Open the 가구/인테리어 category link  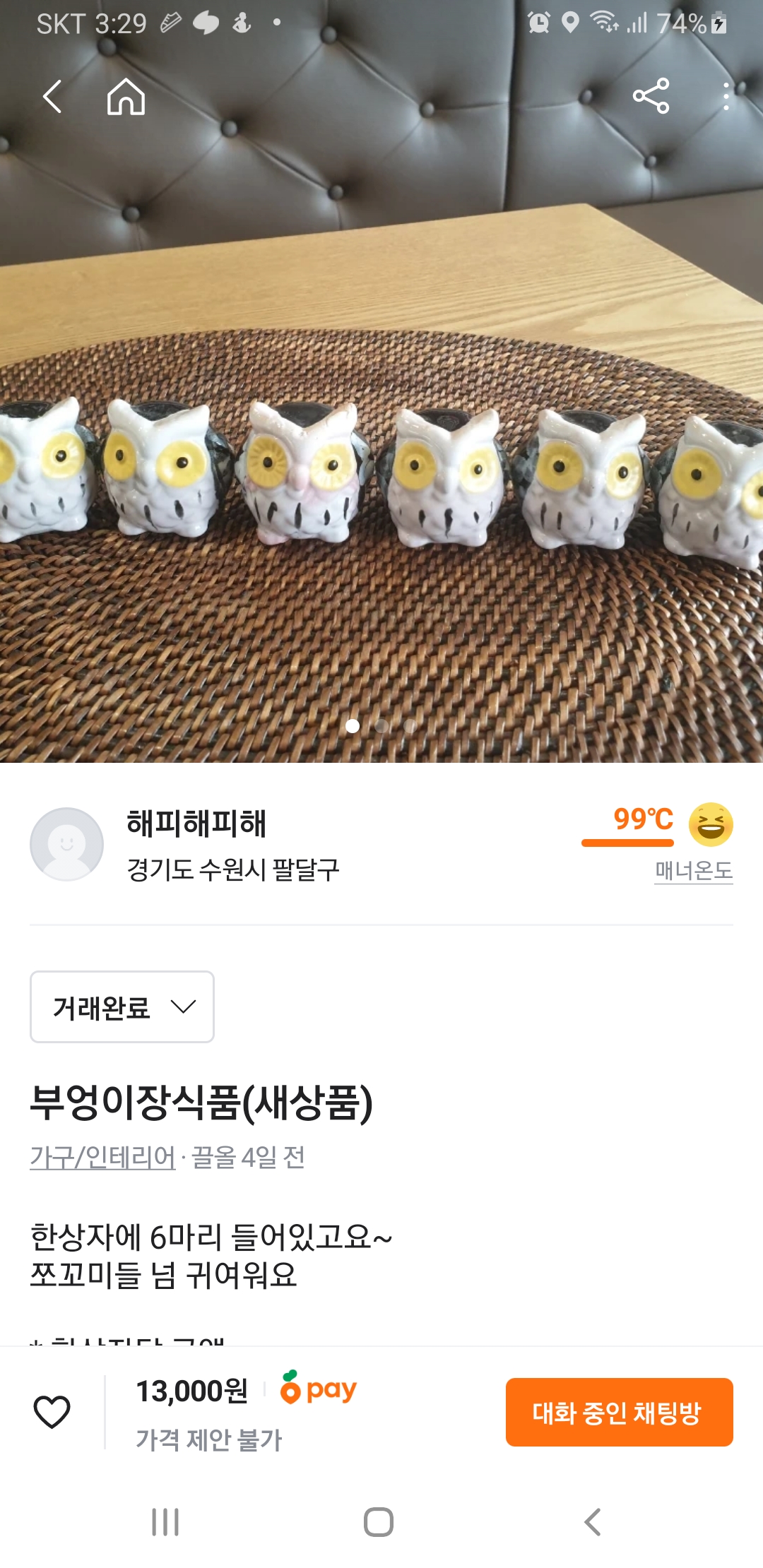coord(102,1158)
